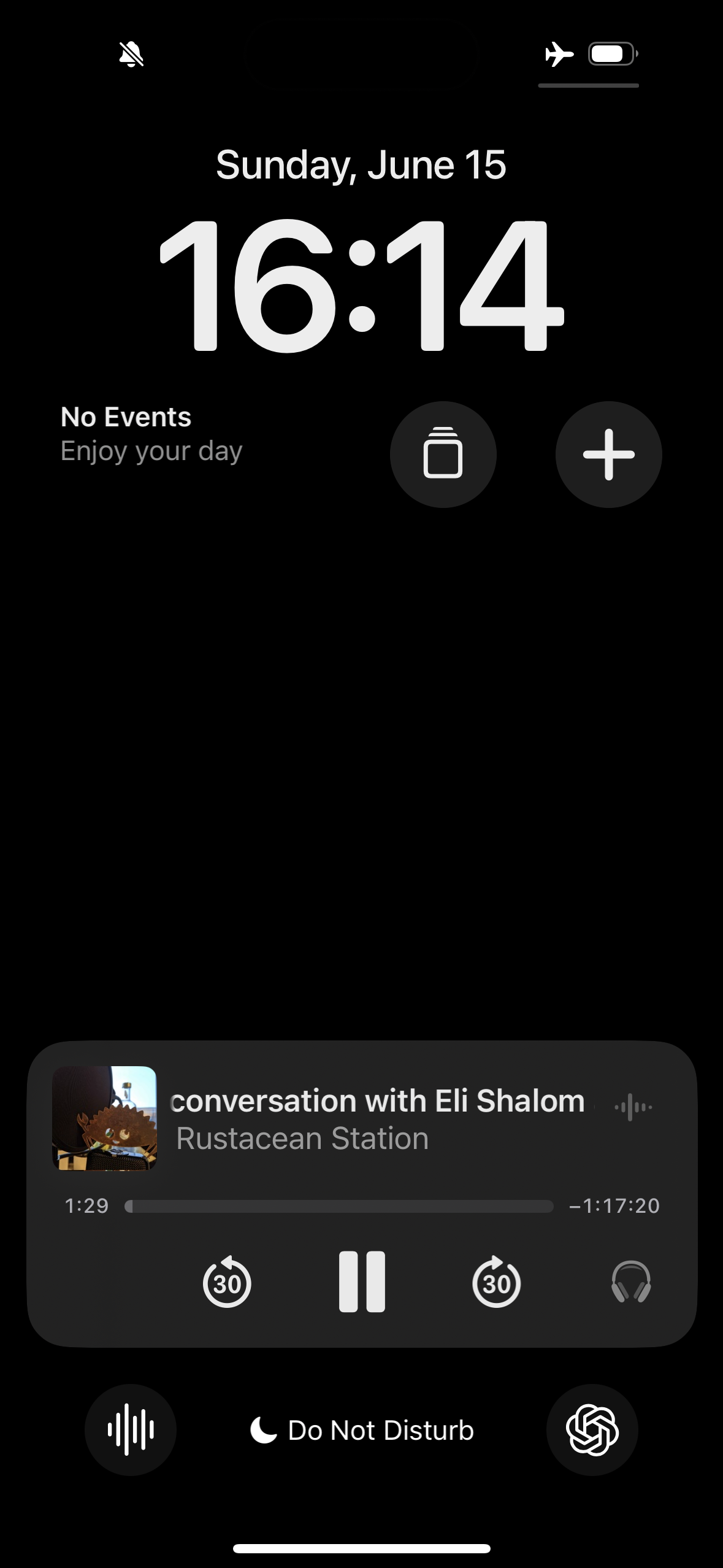Tap the plus widget button
The height and width of the screenshot is (1568, 723).
pos(608,455)
